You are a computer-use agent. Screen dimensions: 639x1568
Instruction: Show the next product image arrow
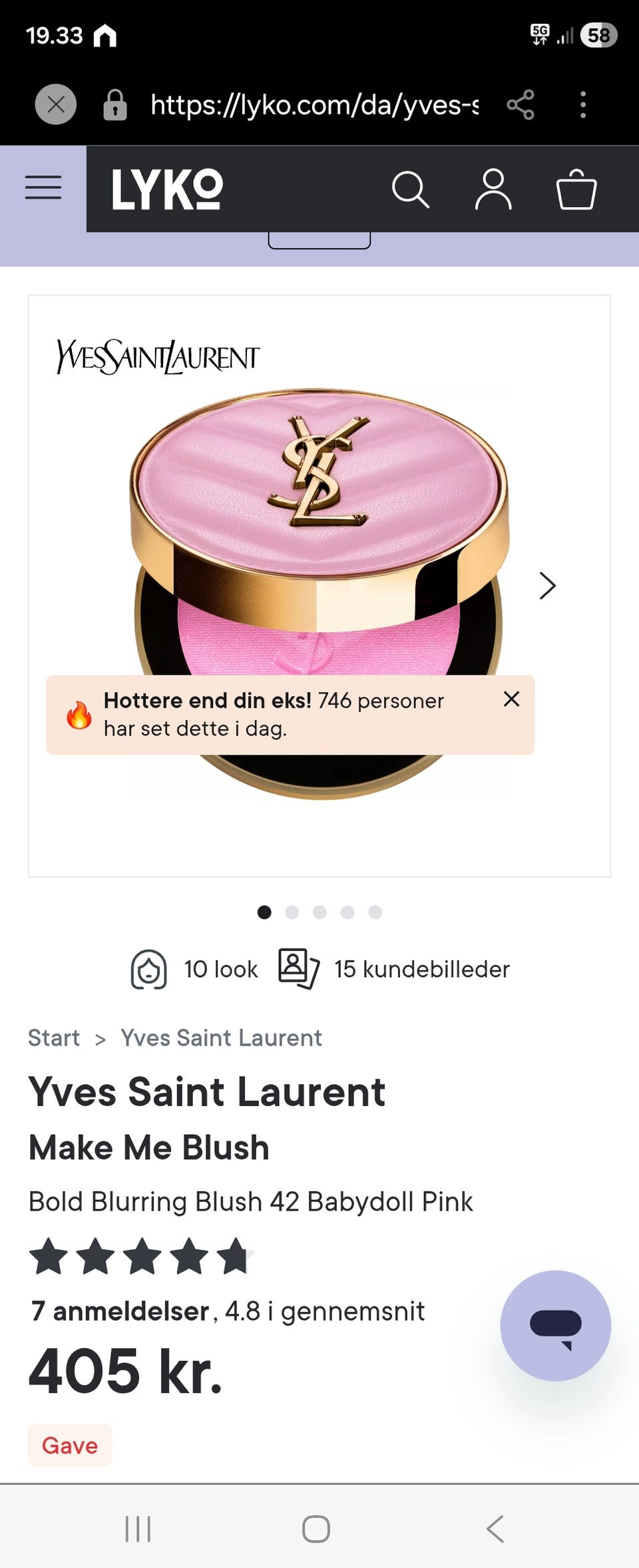pyautogui.click(x=547, y=586)
